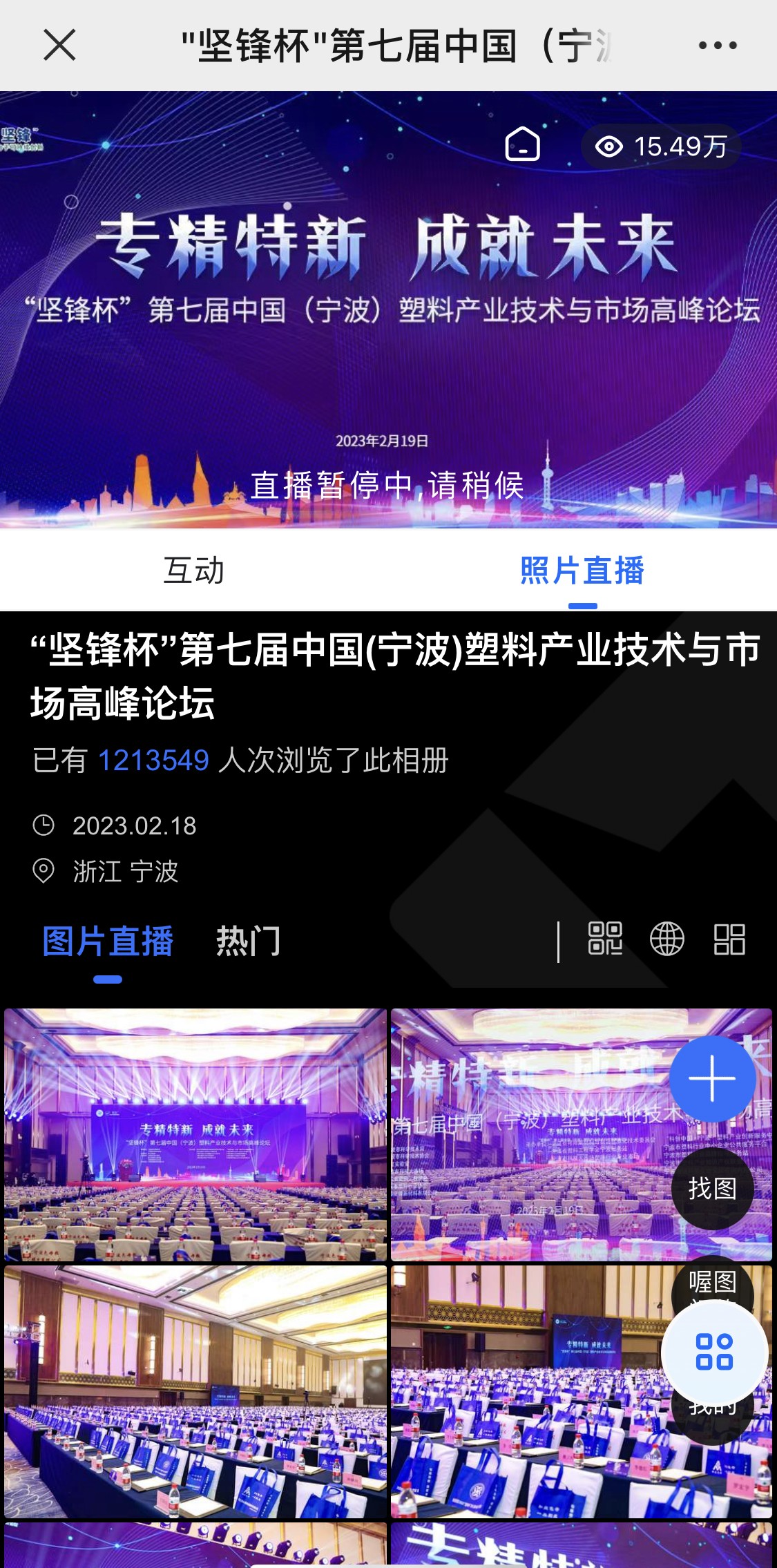777x1568 pixels.
Task: Tap the blue plus floating button
Action: [x=711, y=1079]
